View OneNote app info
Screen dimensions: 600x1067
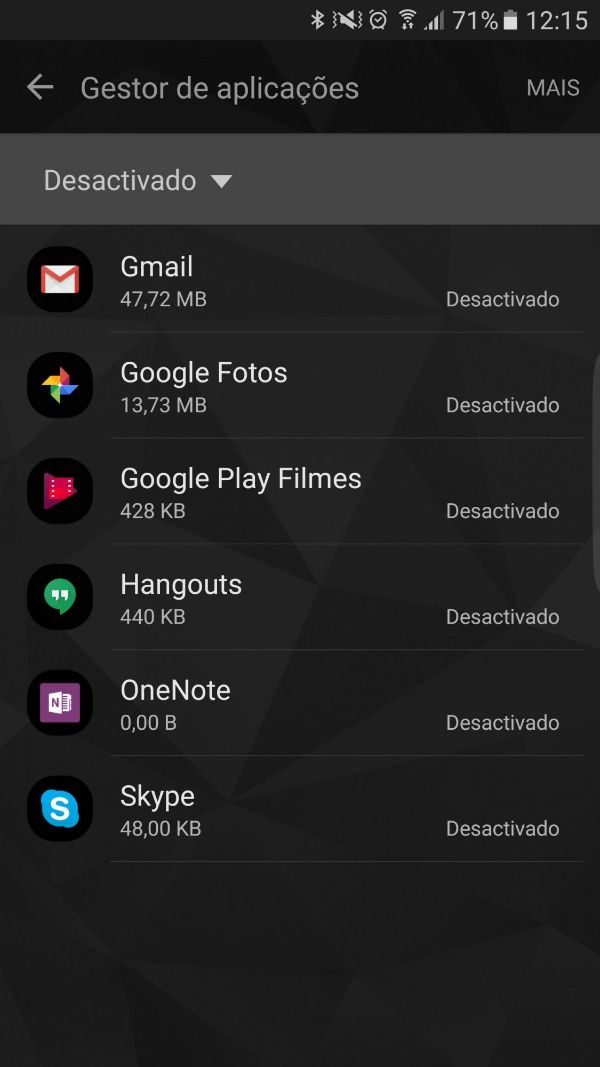coord(300,703)
